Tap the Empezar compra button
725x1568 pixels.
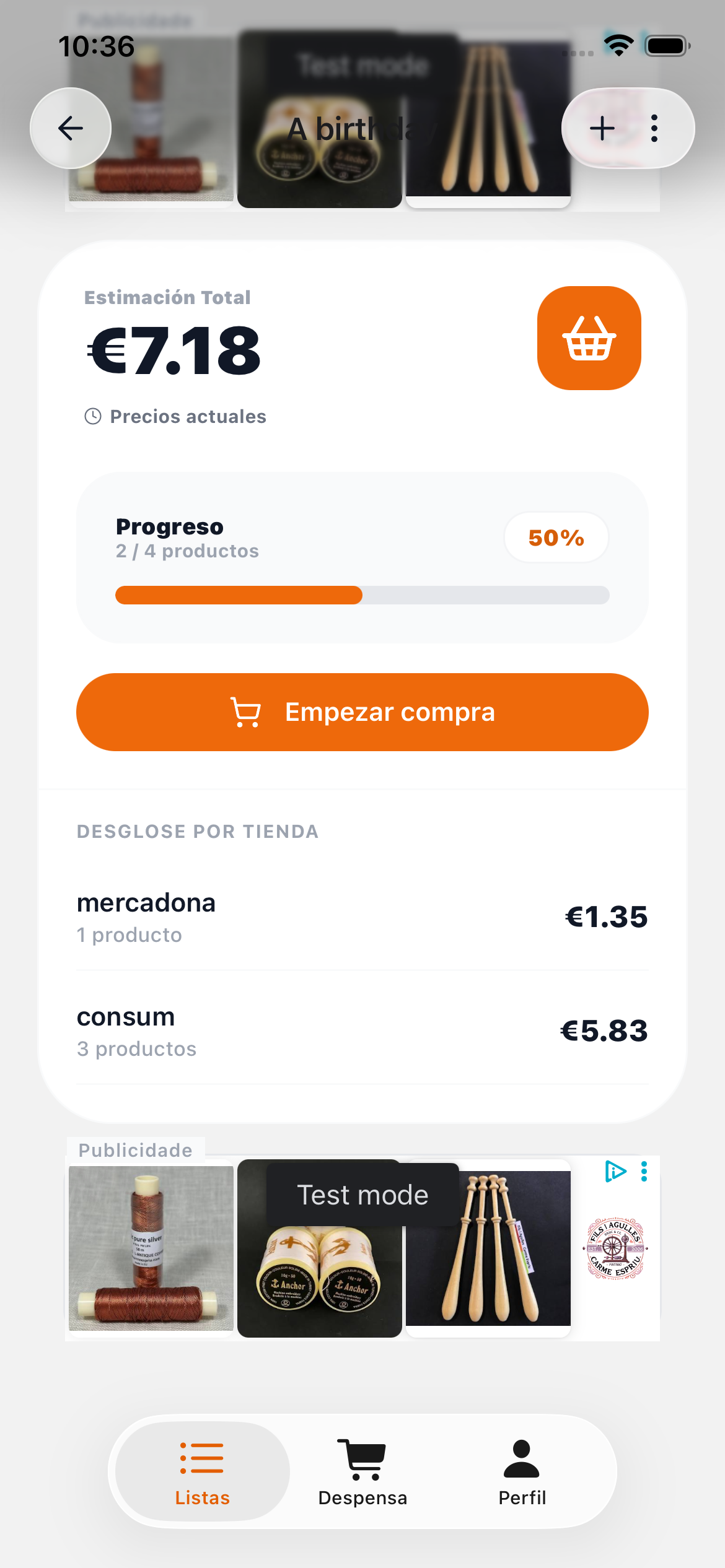click(x=362, y=712)
